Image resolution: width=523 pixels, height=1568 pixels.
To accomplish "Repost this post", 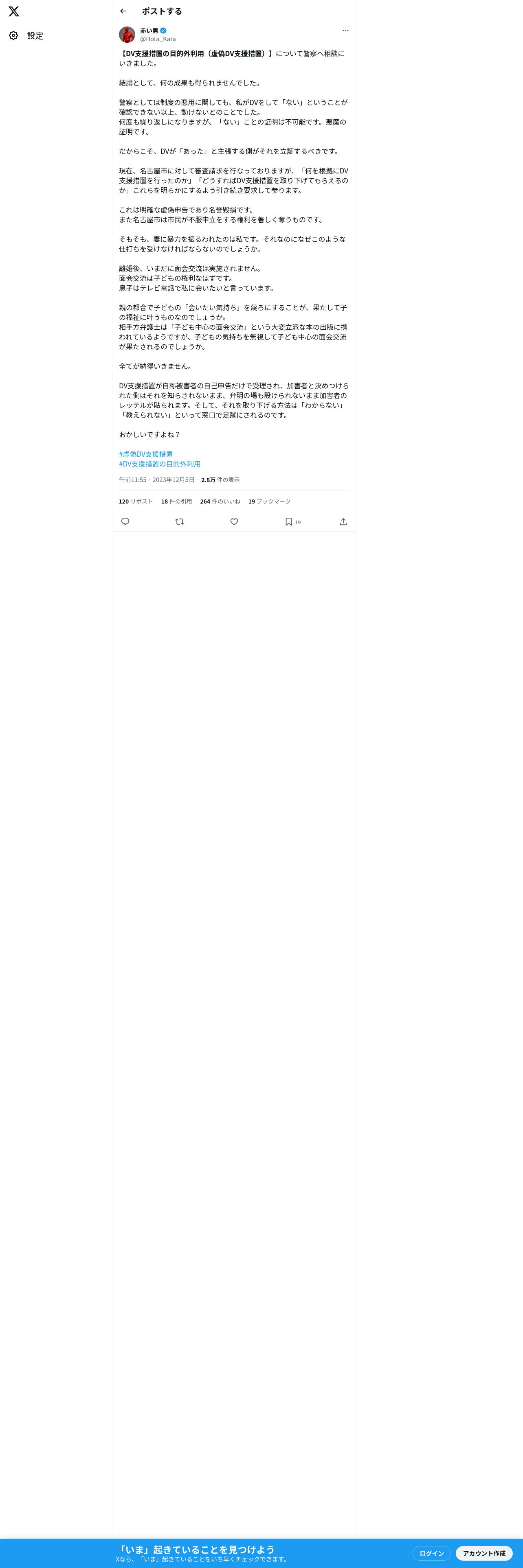I will [x=180, y=522].
